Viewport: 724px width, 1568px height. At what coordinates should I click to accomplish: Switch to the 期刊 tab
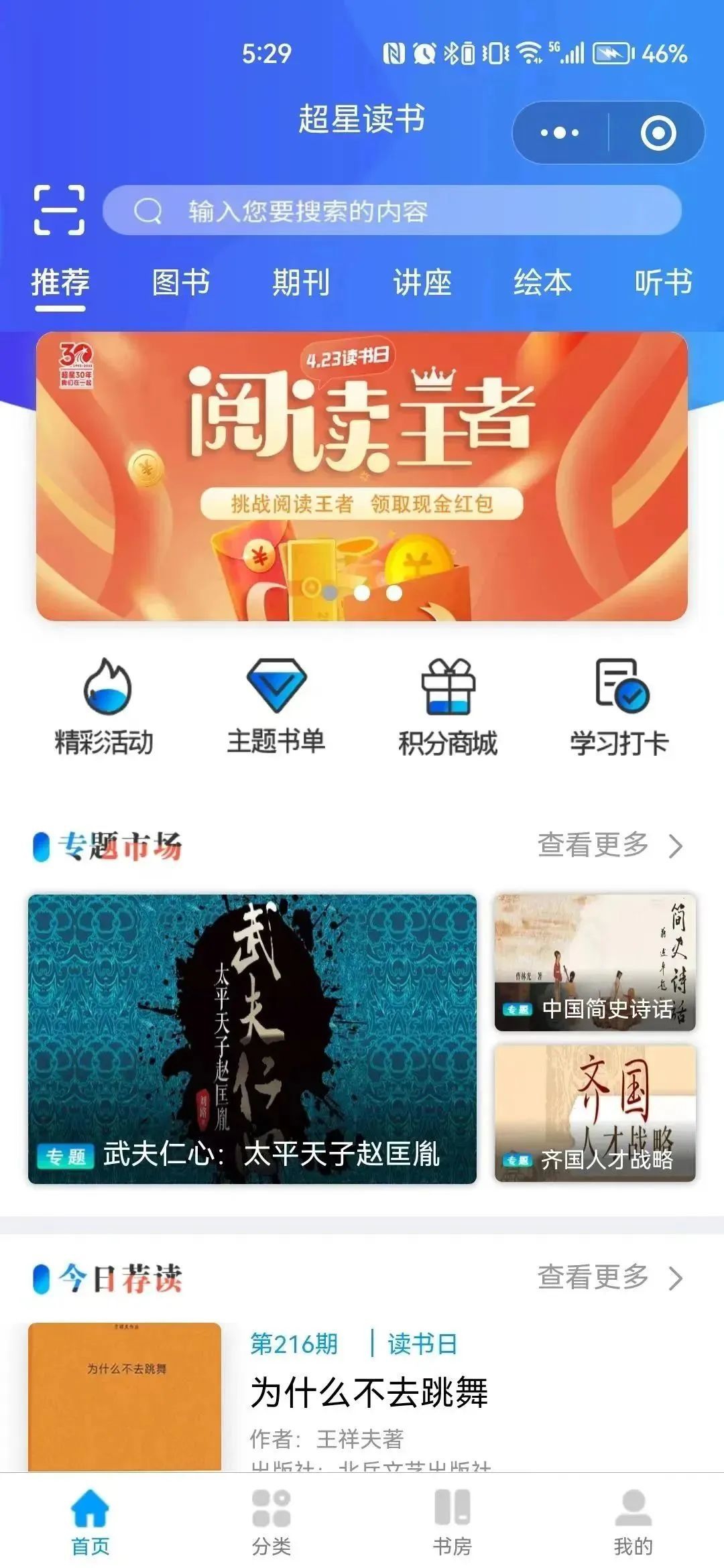tap(301, 282)
